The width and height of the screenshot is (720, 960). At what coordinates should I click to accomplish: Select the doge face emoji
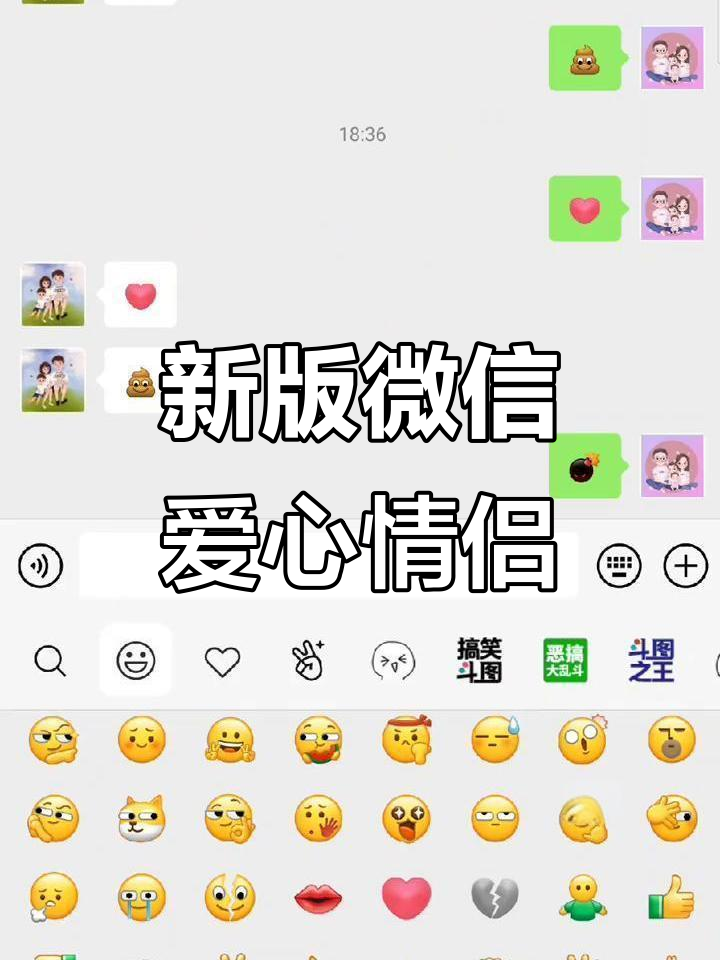(140, 818)
